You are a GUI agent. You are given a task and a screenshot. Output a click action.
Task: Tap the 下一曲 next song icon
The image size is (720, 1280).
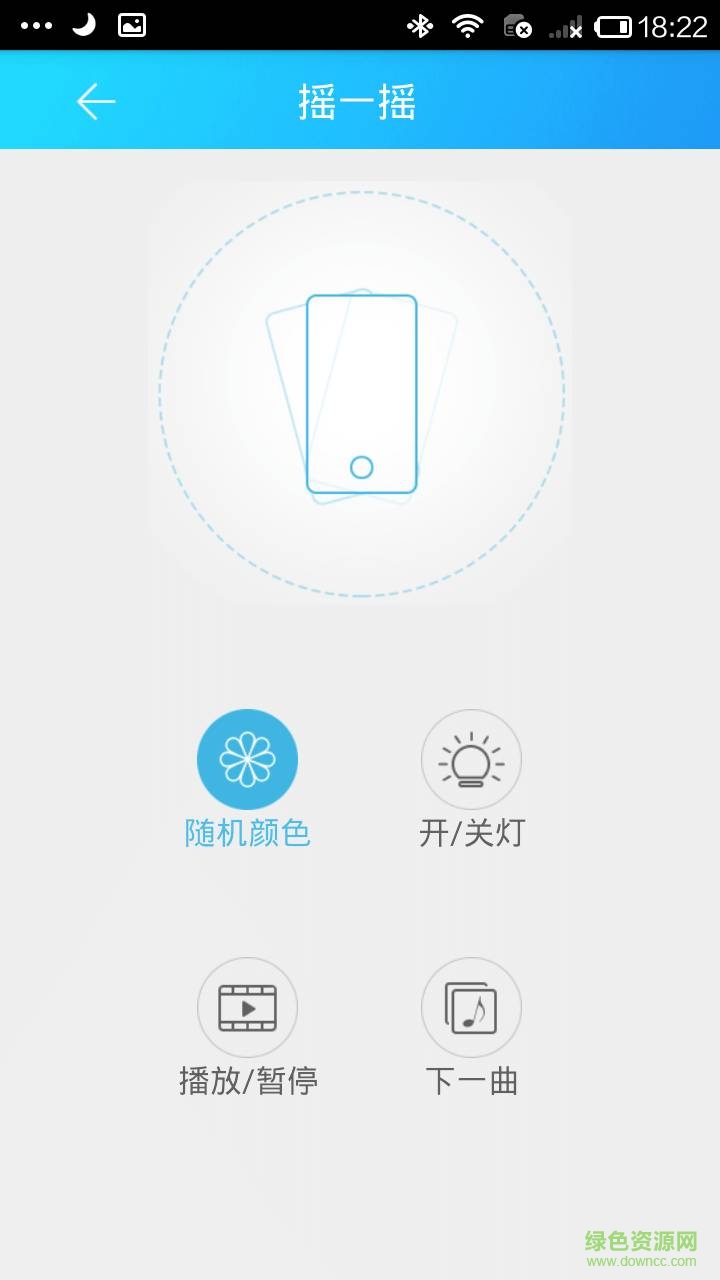(471, 1009)
